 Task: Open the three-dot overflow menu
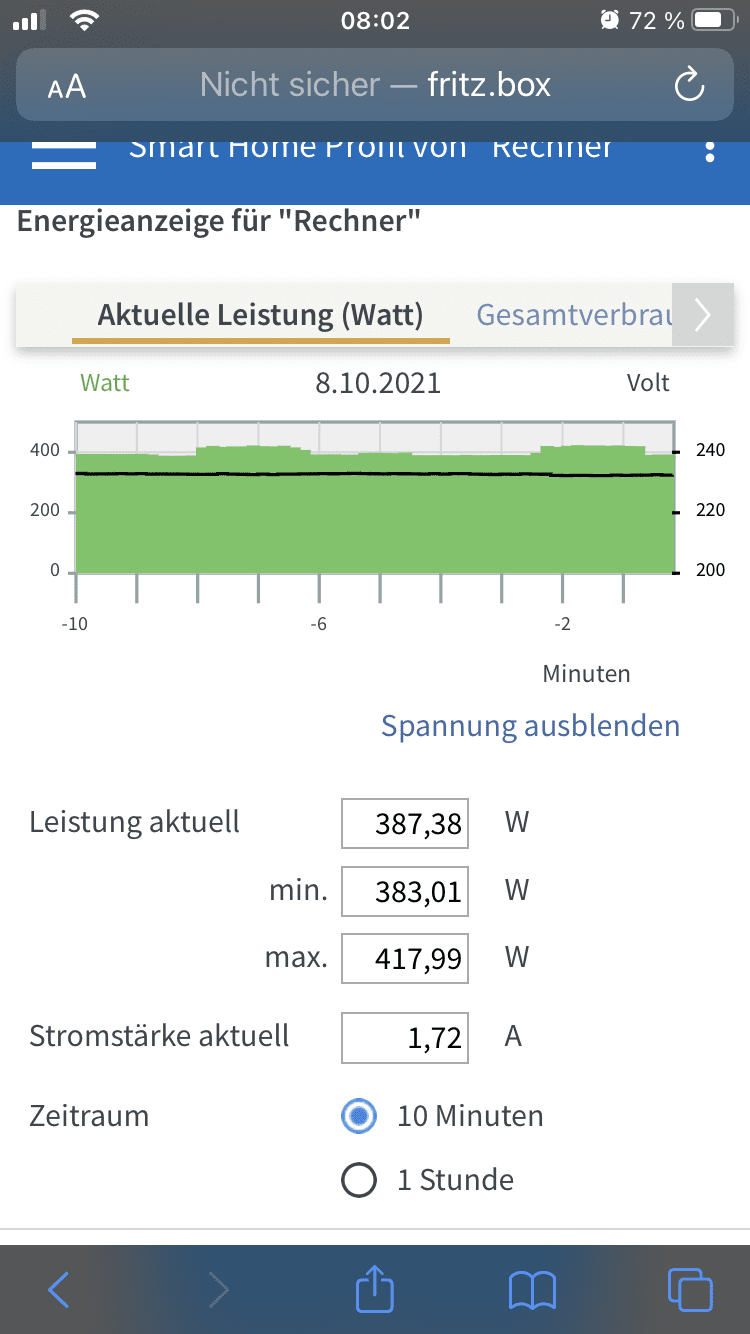pos(710,151)
